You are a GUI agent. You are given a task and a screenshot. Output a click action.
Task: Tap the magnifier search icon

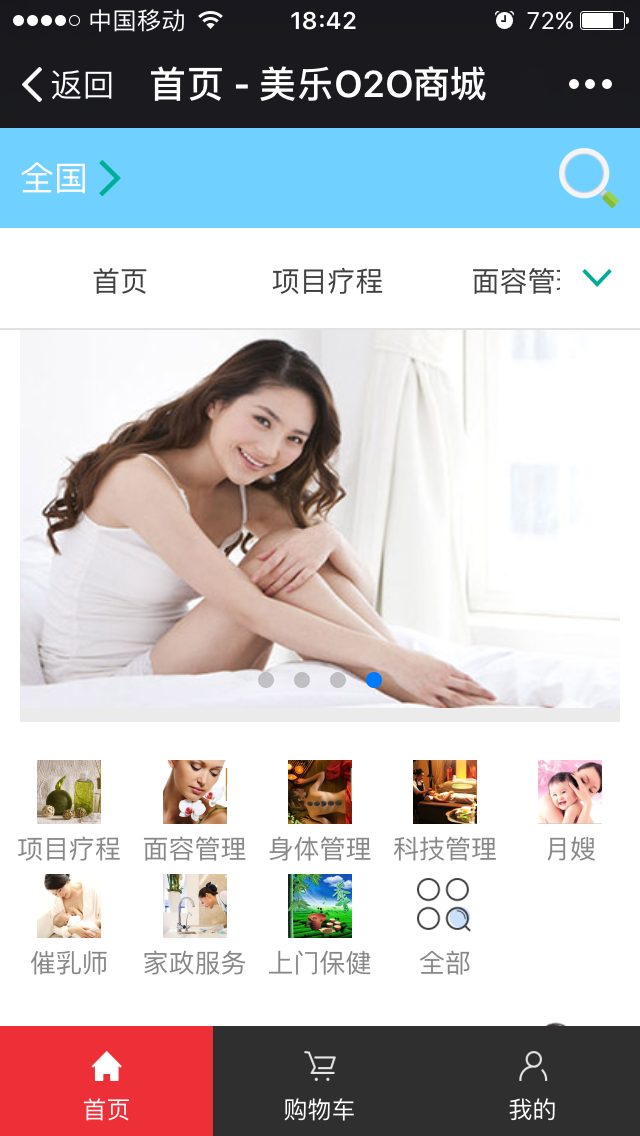point(587,178)
